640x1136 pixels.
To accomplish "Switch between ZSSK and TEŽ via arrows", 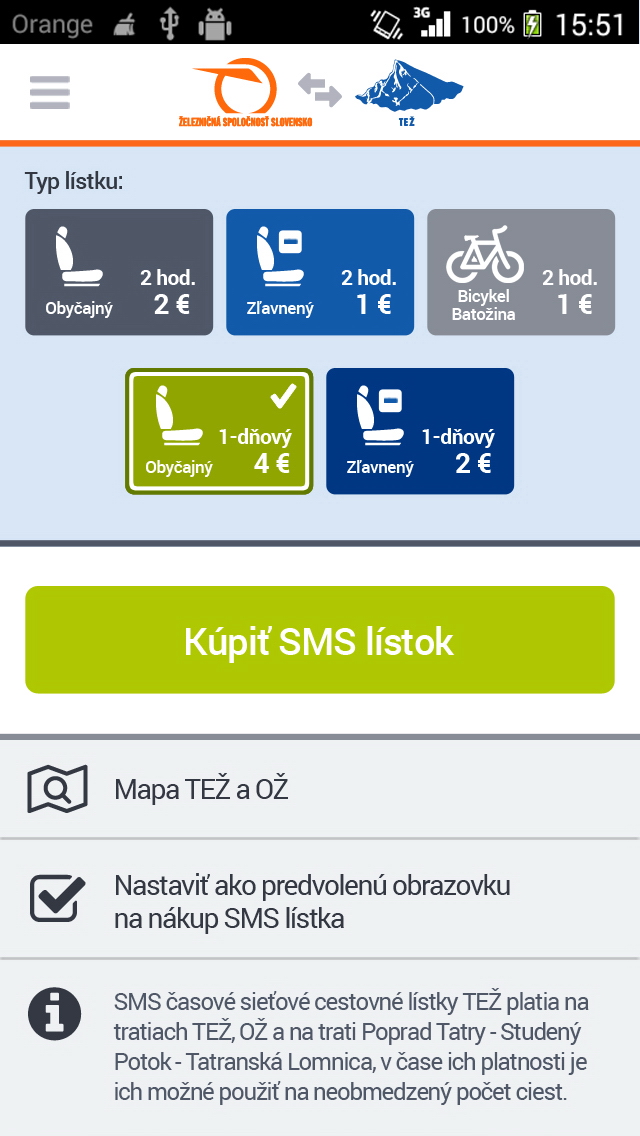I will coord(320,89).
